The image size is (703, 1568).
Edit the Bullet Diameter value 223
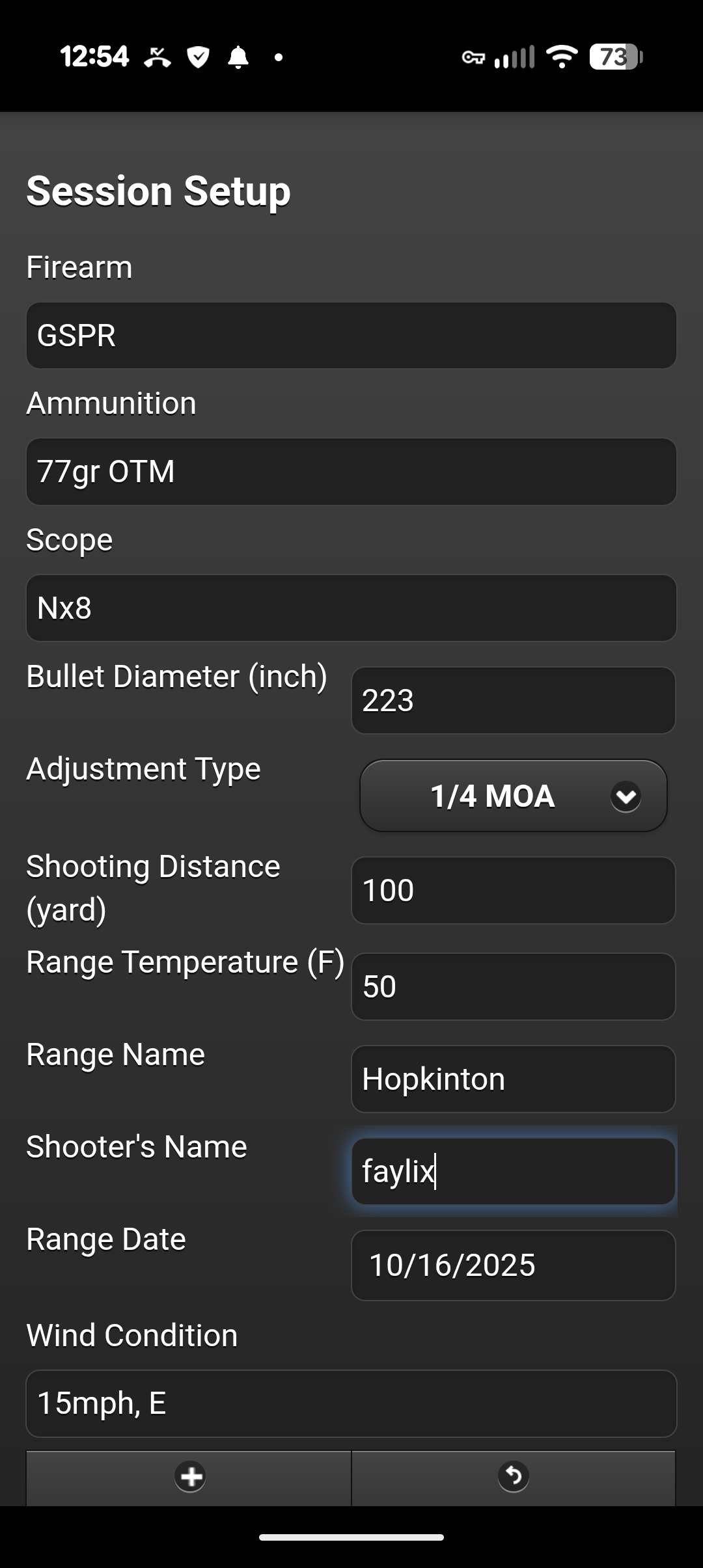(513, 701)
